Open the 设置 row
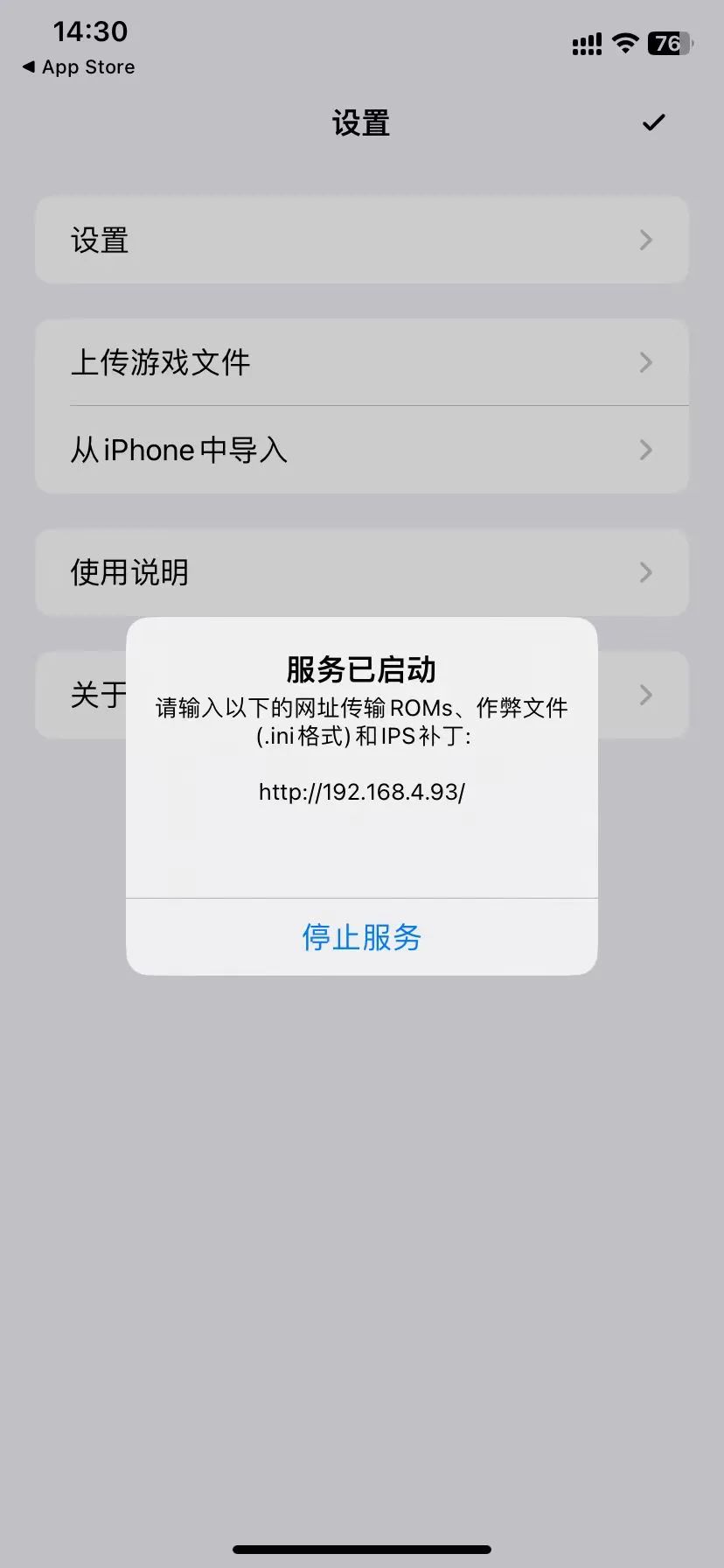Image resolution: width=724 pixels, height=1568 pixels. tap(361, 240)
